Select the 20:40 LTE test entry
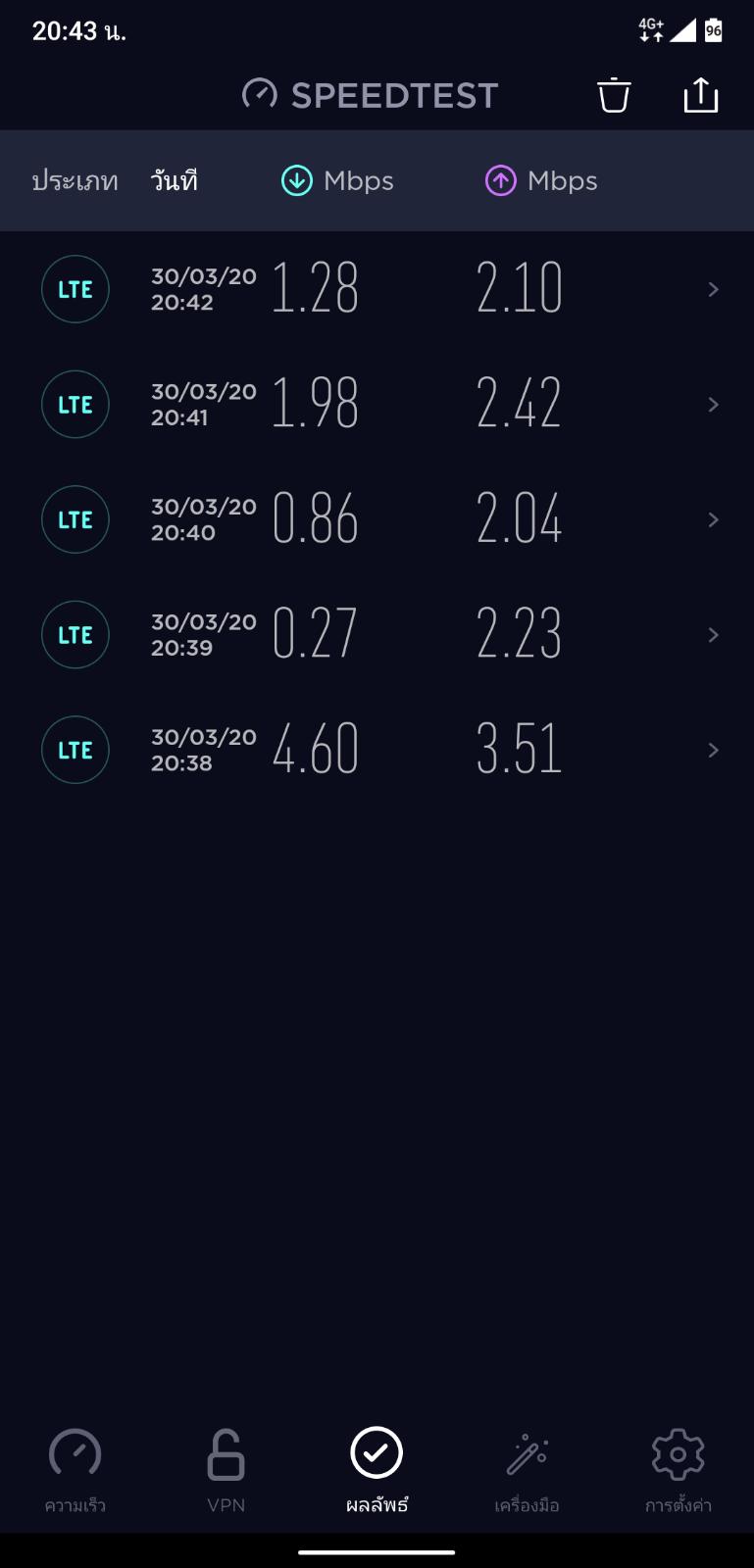754x1568 pixels. click(x=377, y=519)
